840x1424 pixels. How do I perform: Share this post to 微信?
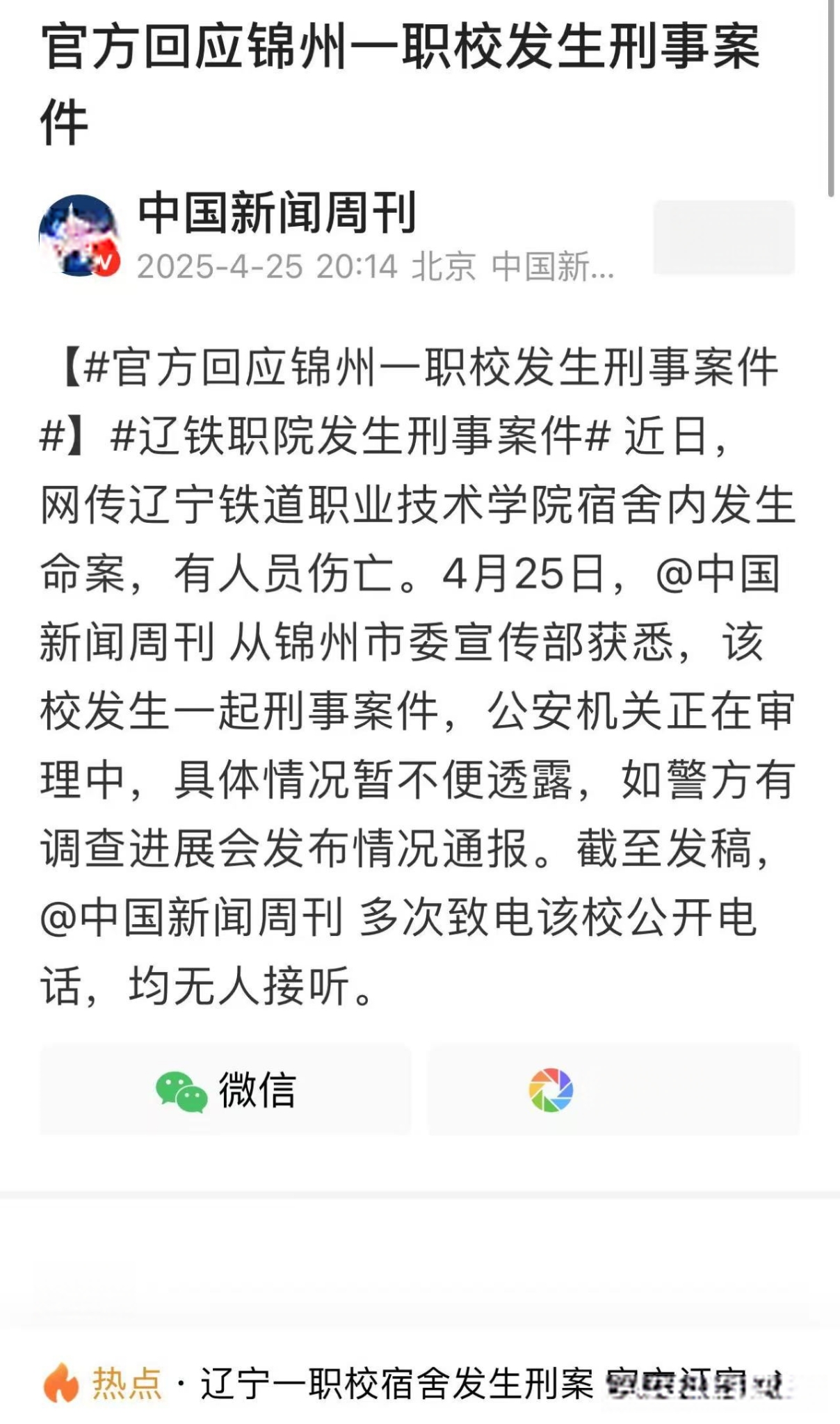225,1090
